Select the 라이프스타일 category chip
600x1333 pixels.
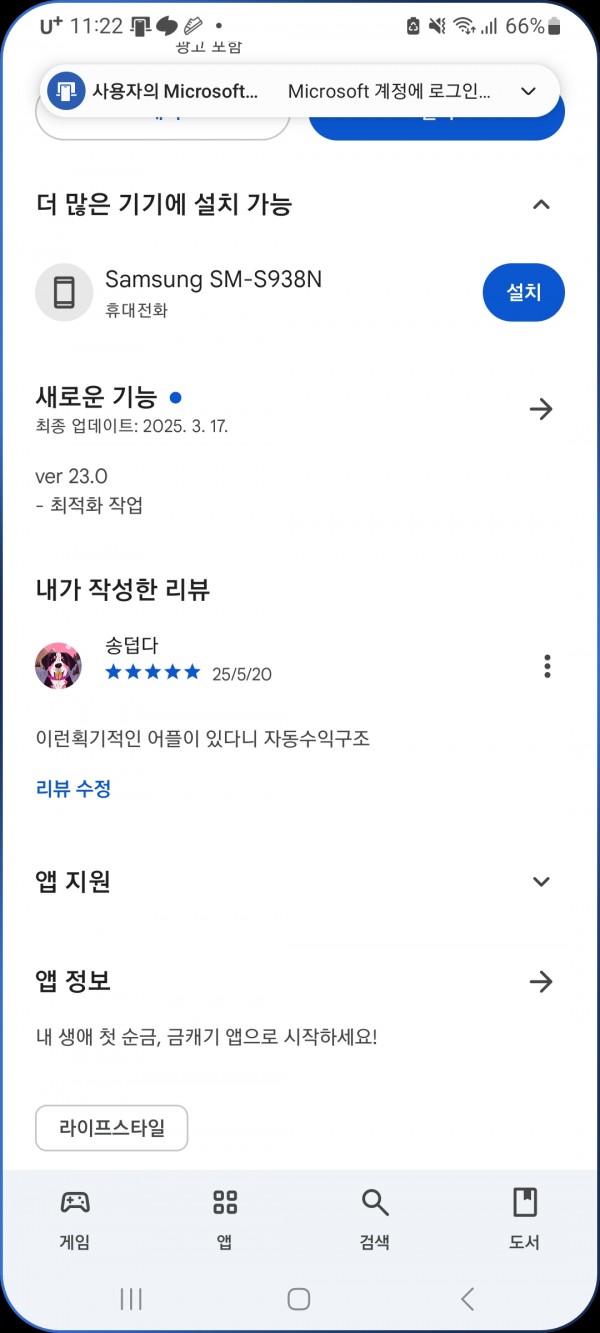pyautogui.click(x=111, y=1128)
